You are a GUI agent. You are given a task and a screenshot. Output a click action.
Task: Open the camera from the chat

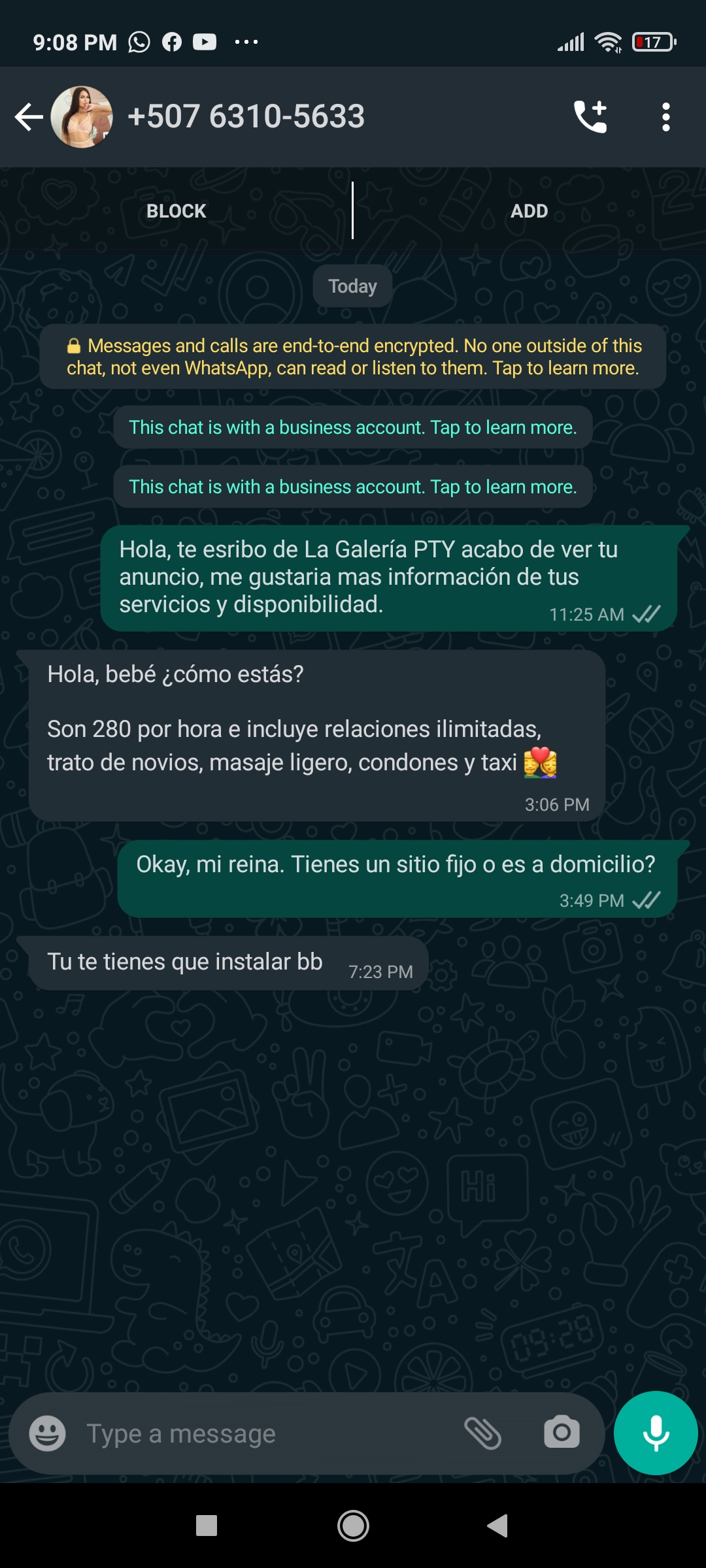[x=562, y=1432]
